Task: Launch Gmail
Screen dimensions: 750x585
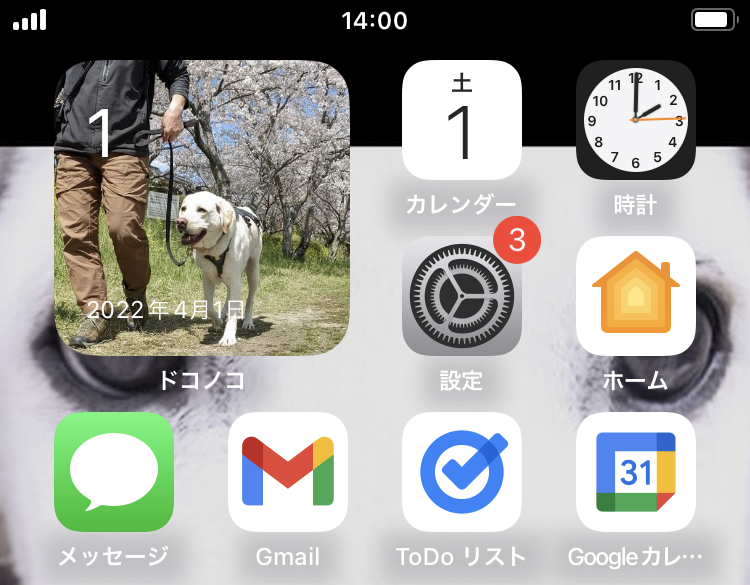Action: [288, 472]
